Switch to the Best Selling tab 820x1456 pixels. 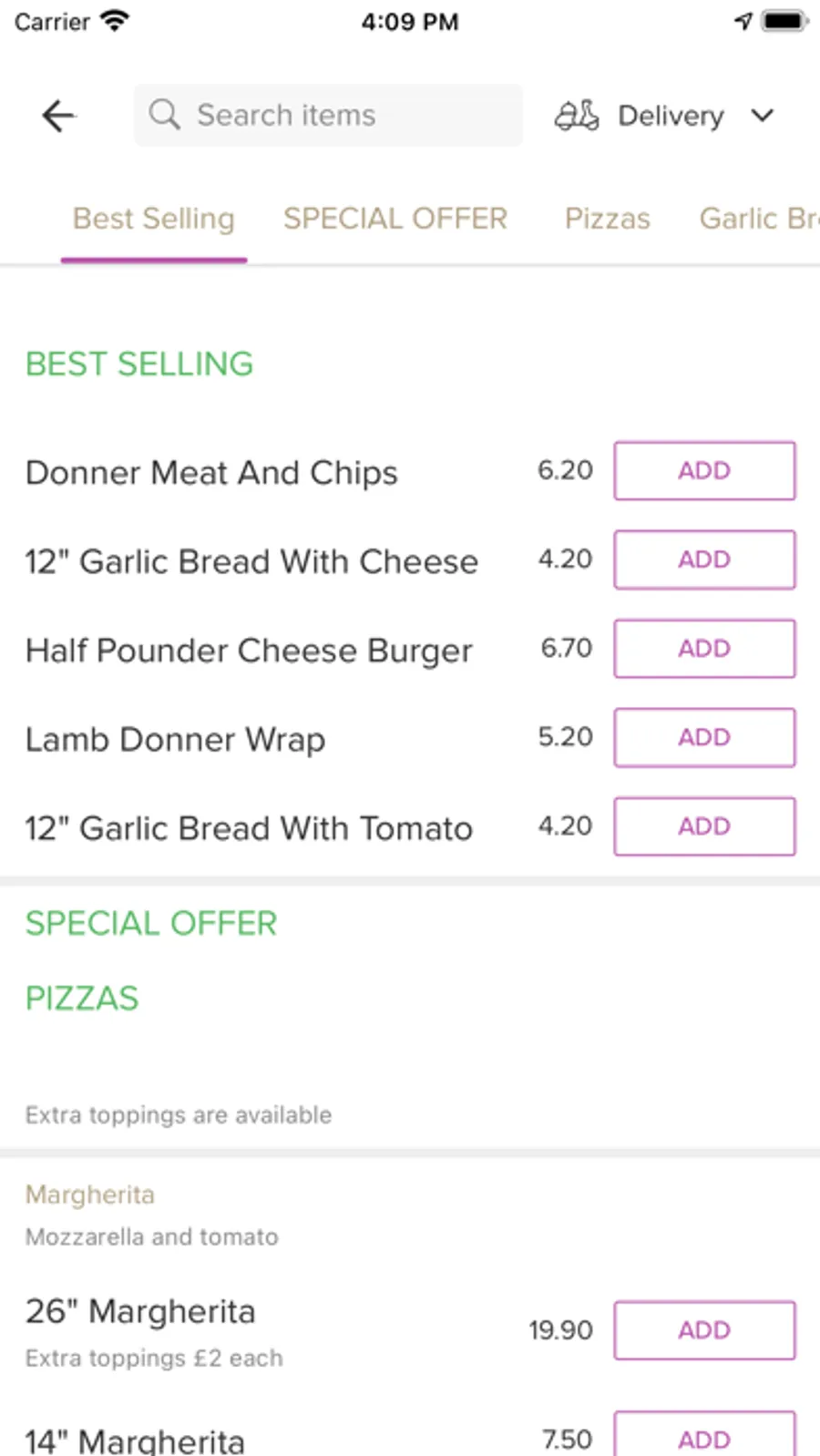(154, 219)
